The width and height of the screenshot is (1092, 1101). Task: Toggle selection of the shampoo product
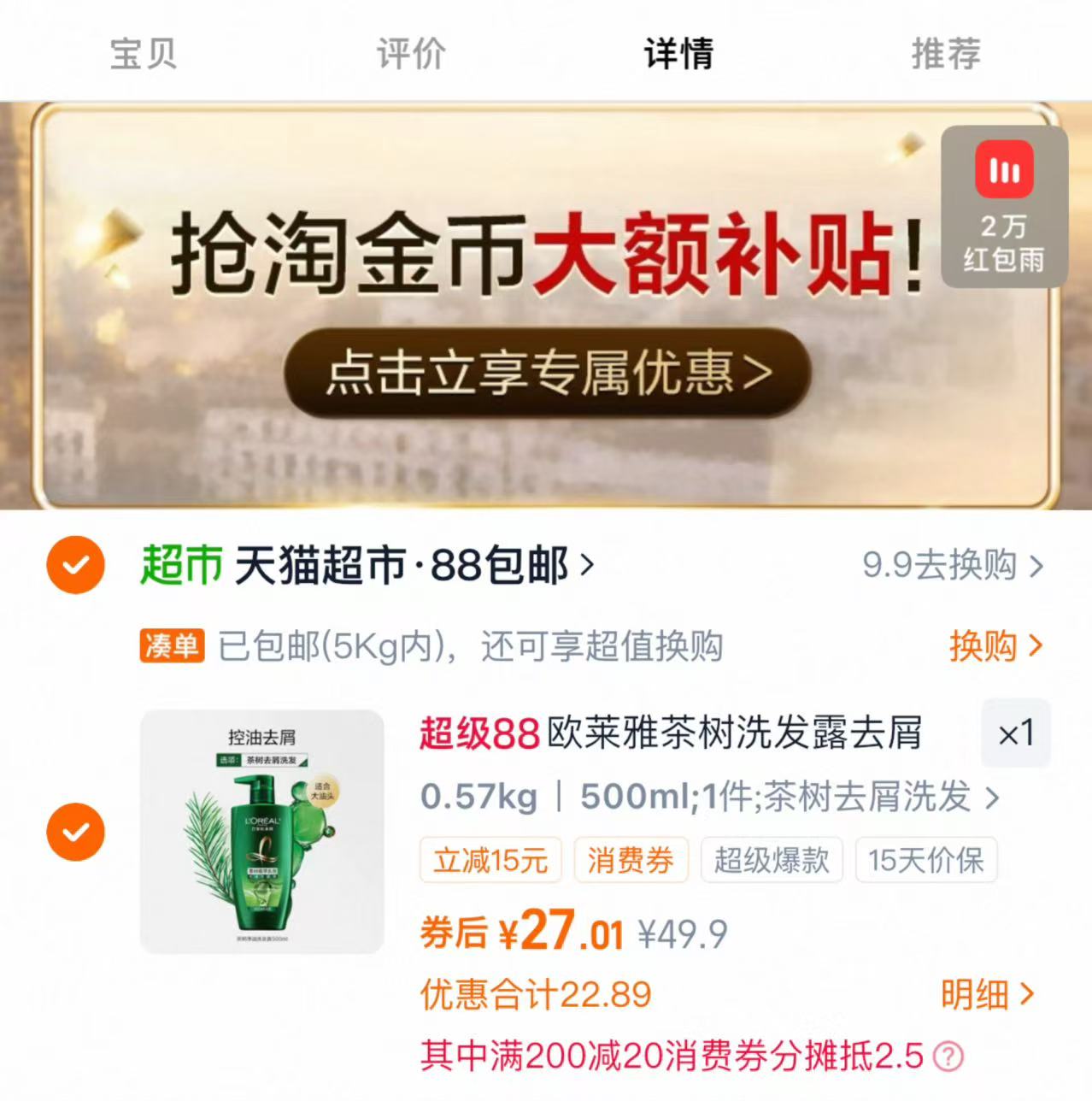point(77,830)
